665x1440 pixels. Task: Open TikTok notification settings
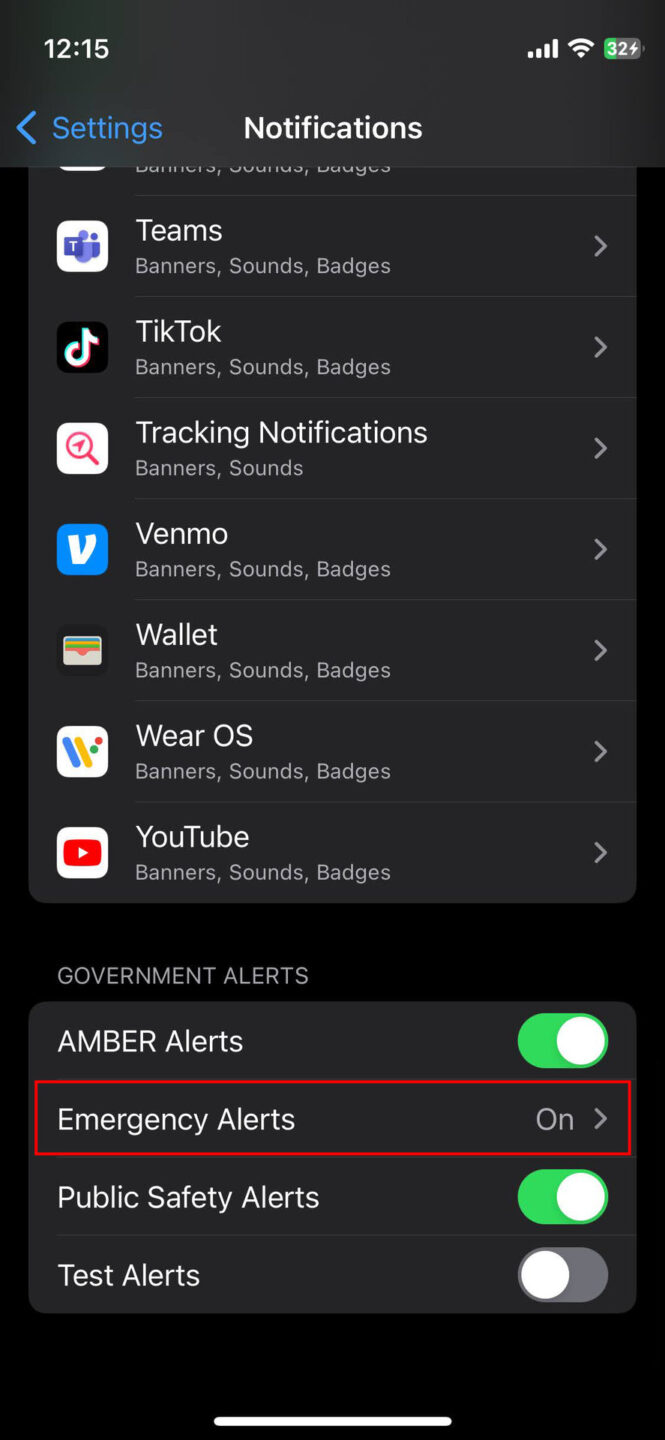click(x=332, y=347)
